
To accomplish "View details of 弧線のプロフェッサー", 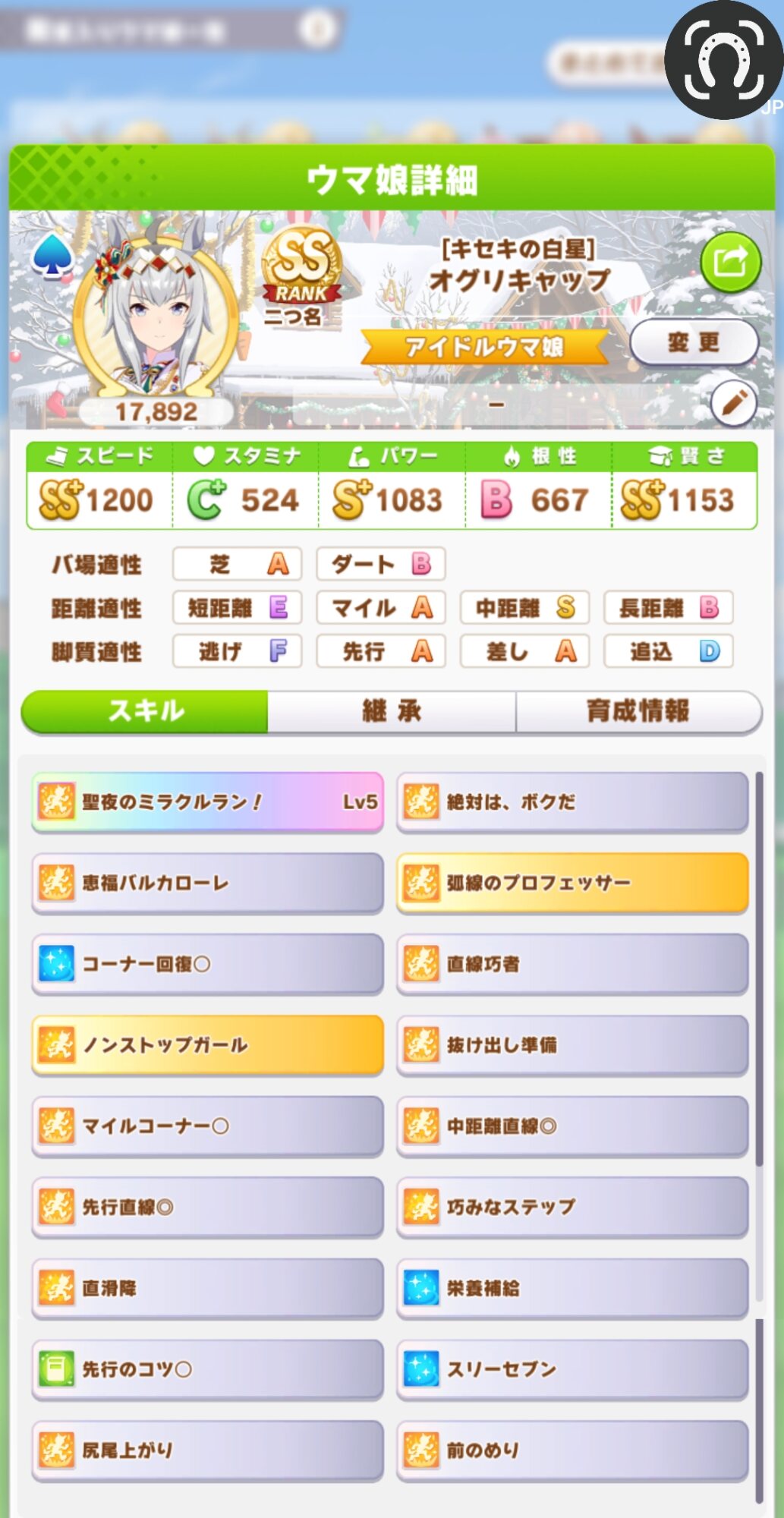I will coord(572,883).
